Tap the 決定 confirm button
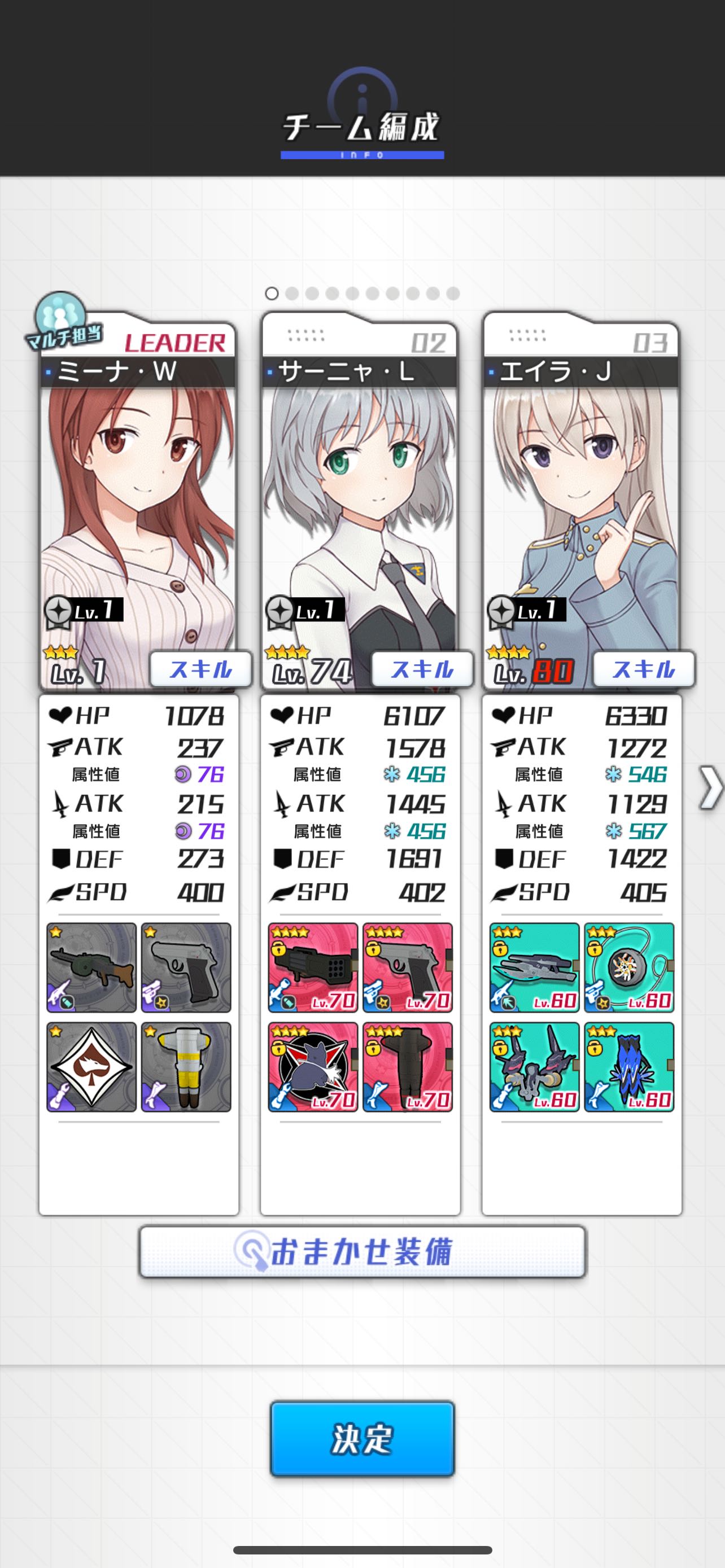The image size is (725, 1568). [362, 1438]
